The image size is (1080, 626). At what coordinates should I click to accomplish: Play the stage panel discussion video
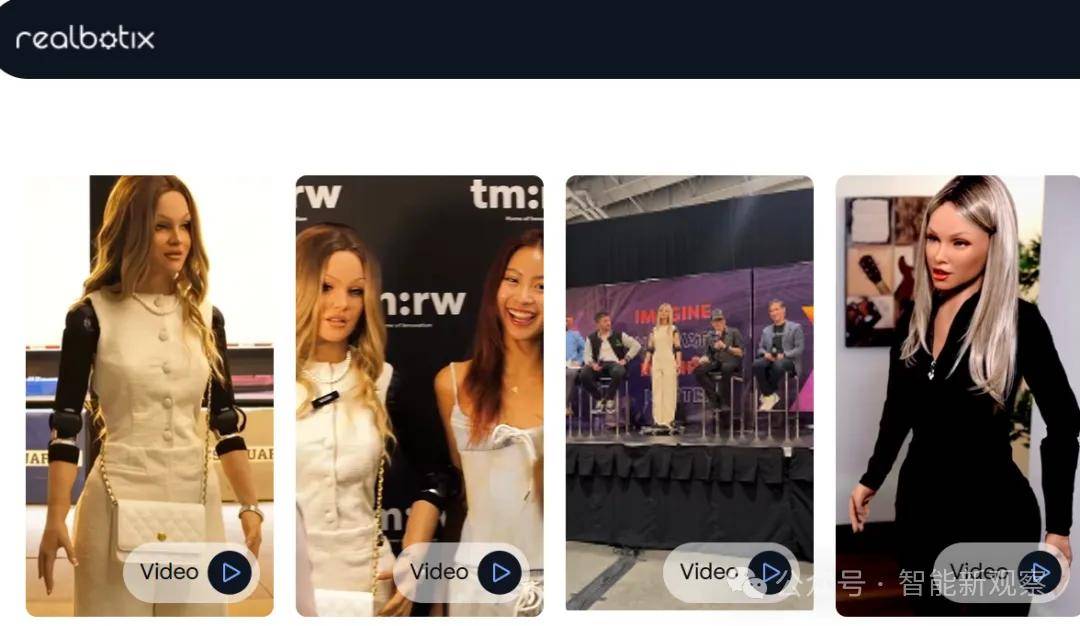770,572
